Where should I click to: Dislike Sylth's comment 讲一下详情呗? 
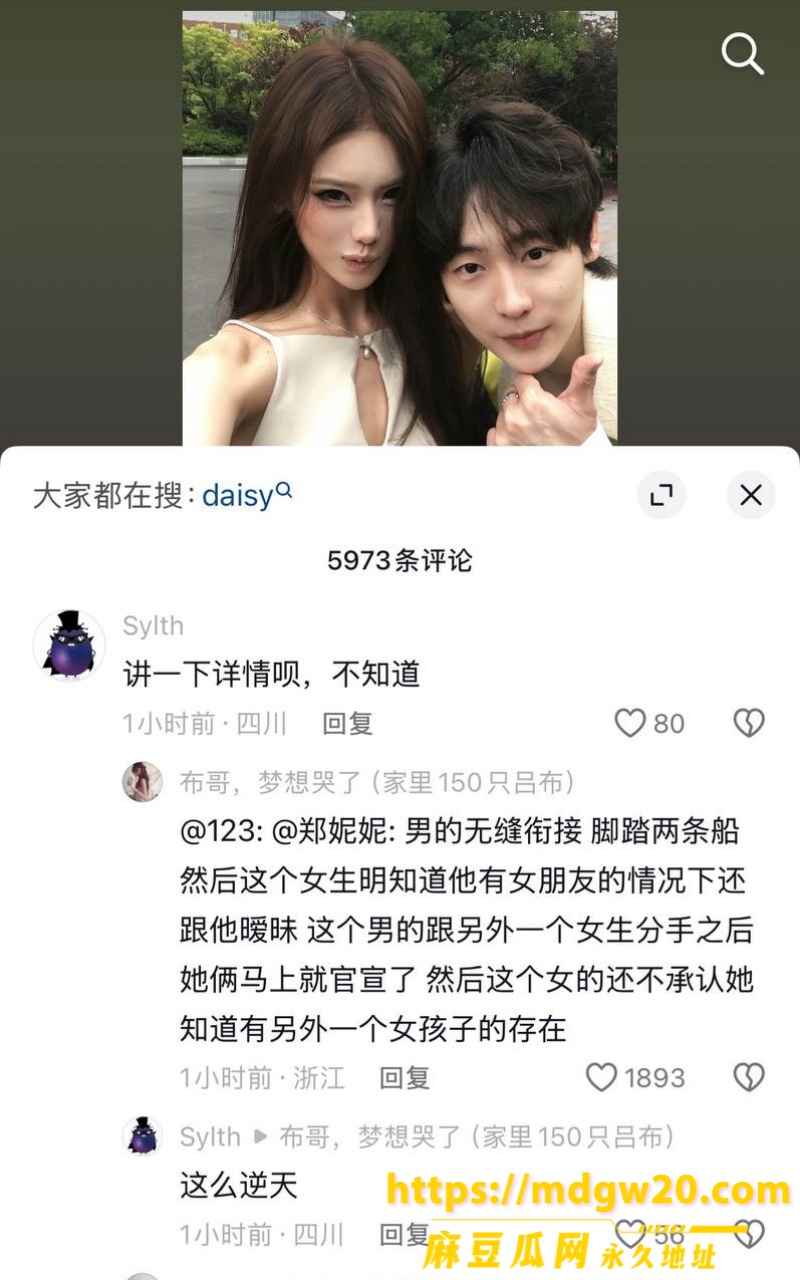click(x=749, y=723)
